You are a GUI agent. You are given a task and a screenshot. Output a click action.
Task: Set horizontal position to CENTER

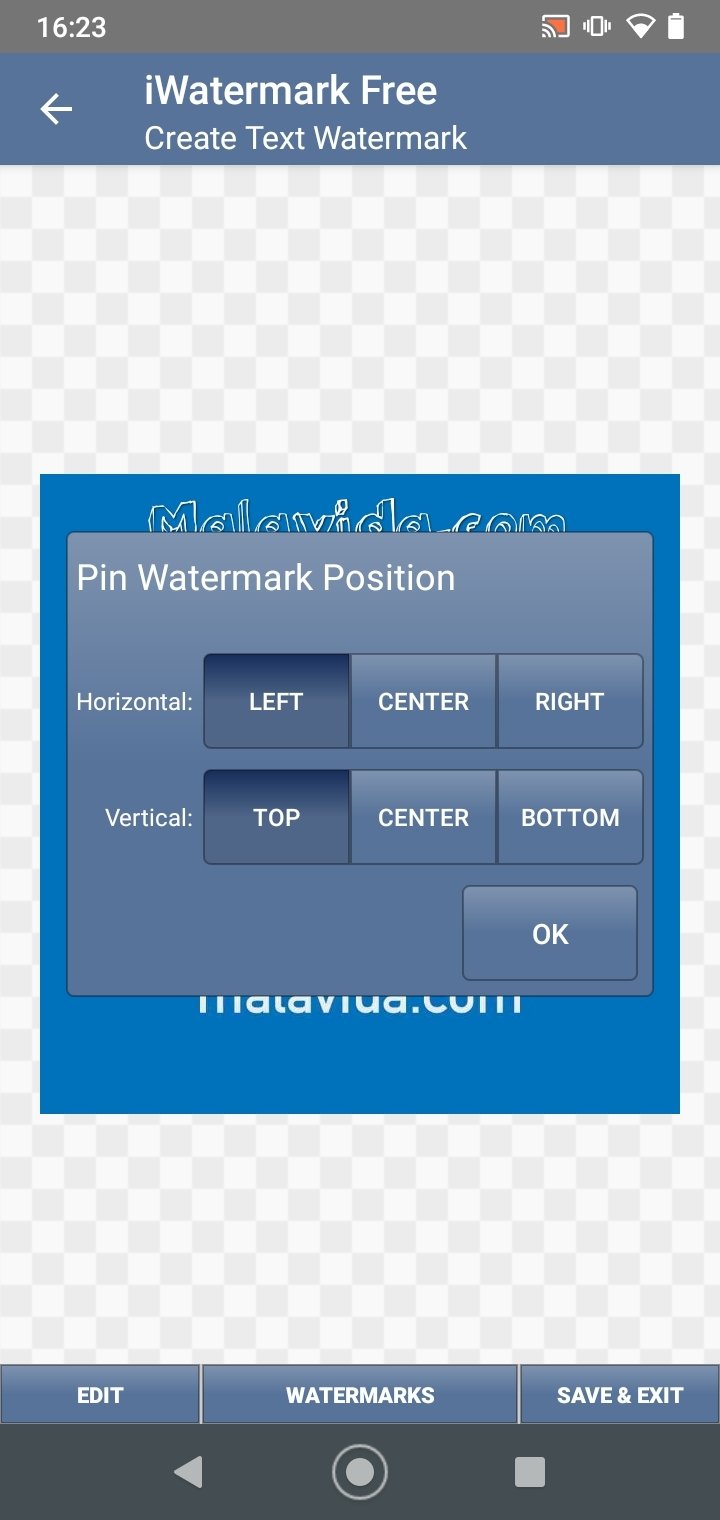point(423,701)
